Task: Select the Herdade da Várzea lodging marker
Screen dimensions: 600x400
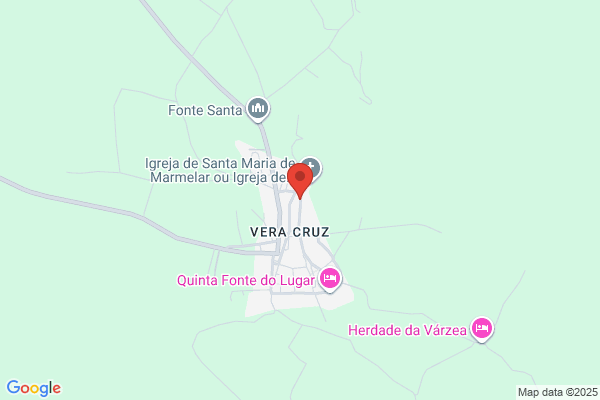Action: [x=482, y=329]
